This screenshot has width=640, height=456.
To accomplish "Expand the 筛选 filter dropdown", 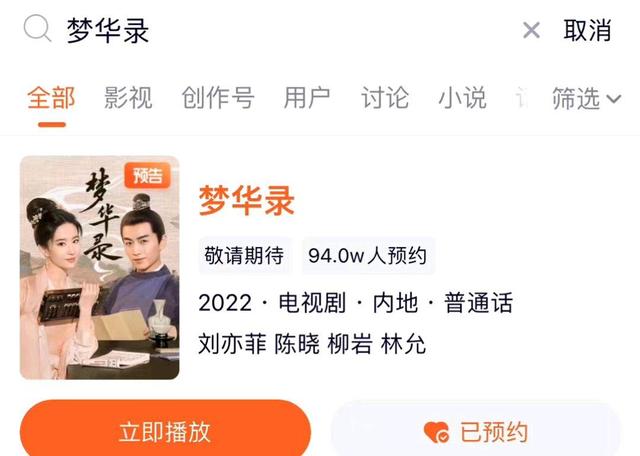I will 586,98.
